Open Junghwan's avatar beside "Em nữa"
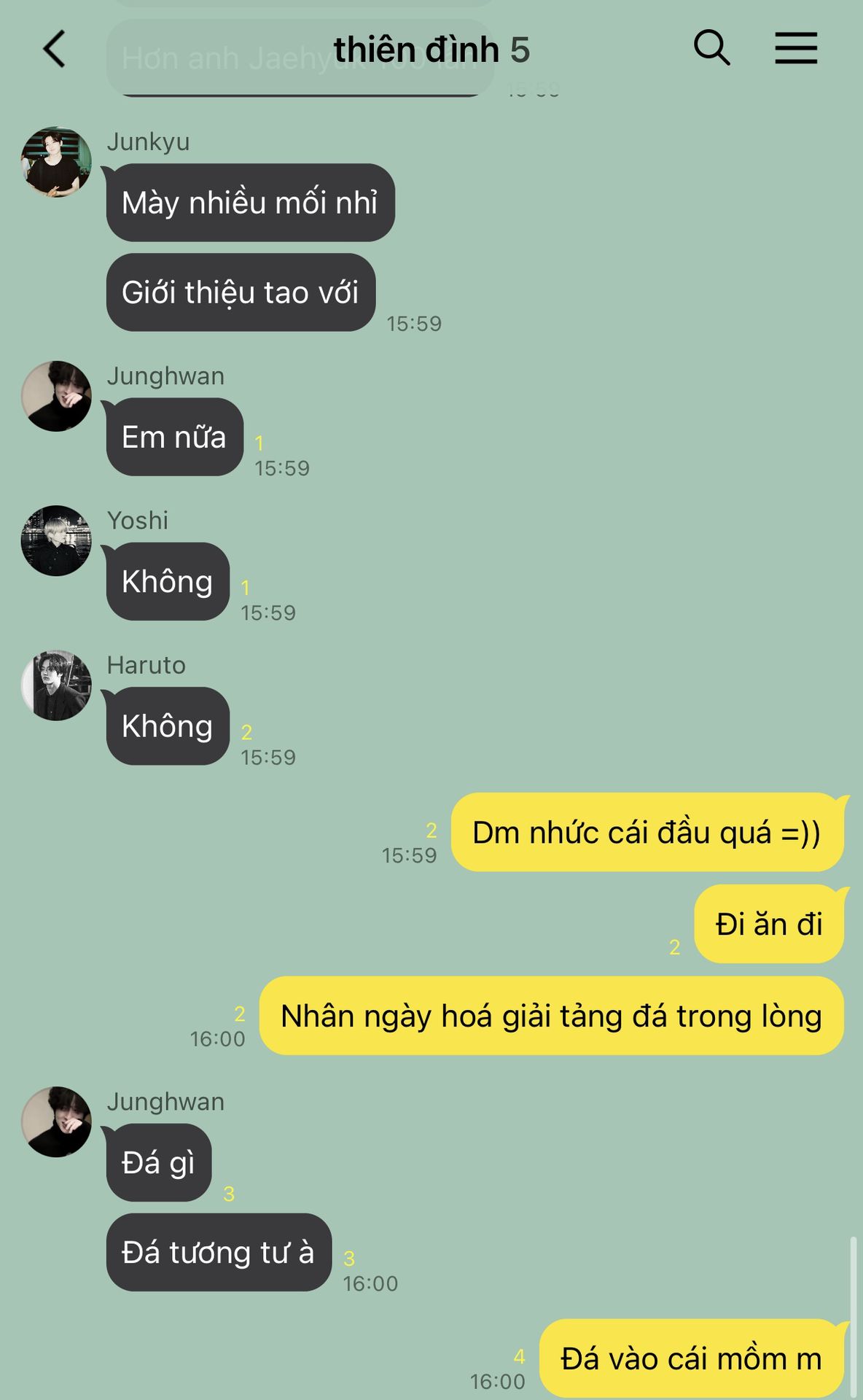Viewport: 863px width, 1400px height. tap(56, 396)
